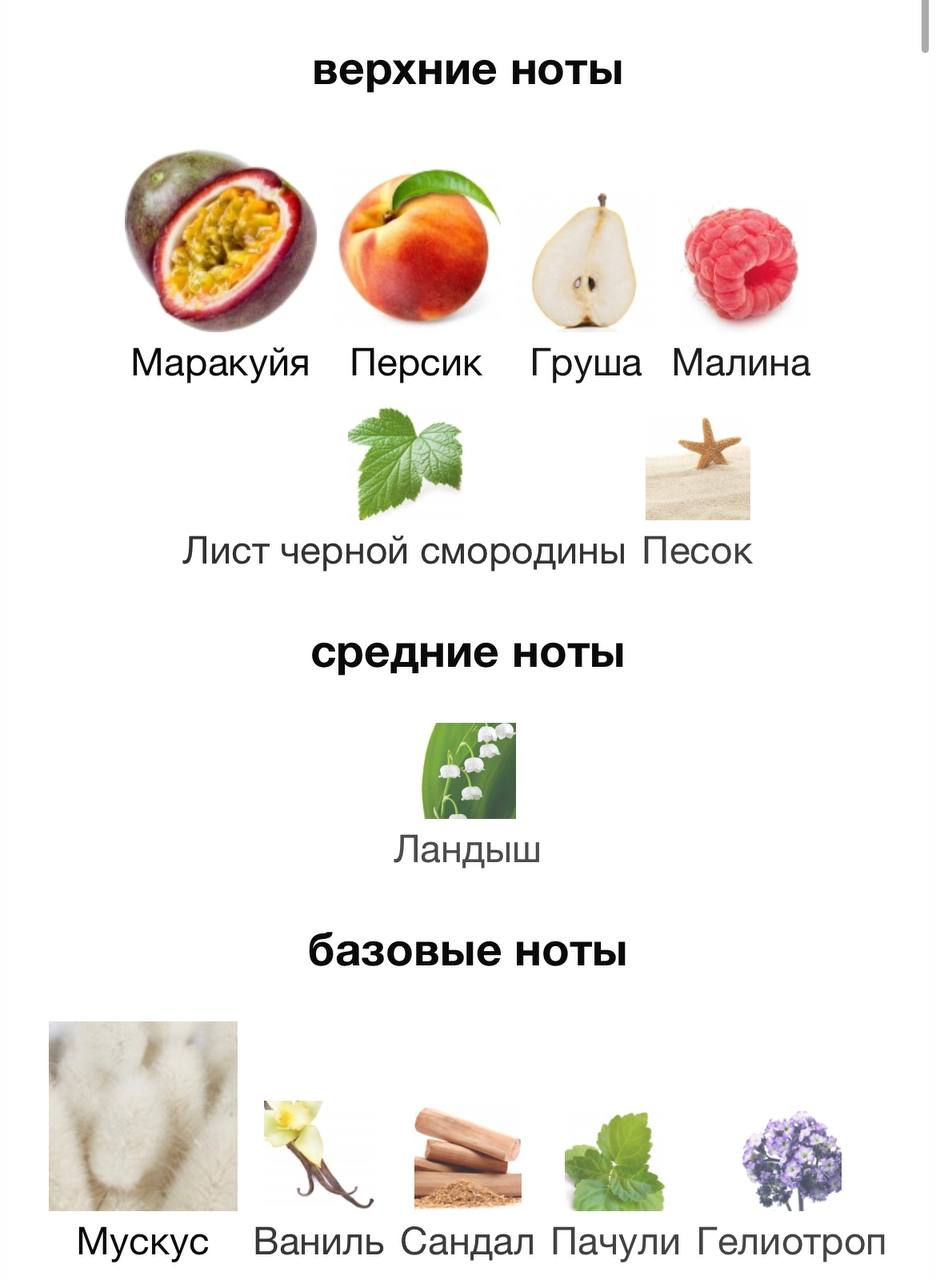
Task: Open the Гелиотроп note
Action: click(x=791, y=1160)
